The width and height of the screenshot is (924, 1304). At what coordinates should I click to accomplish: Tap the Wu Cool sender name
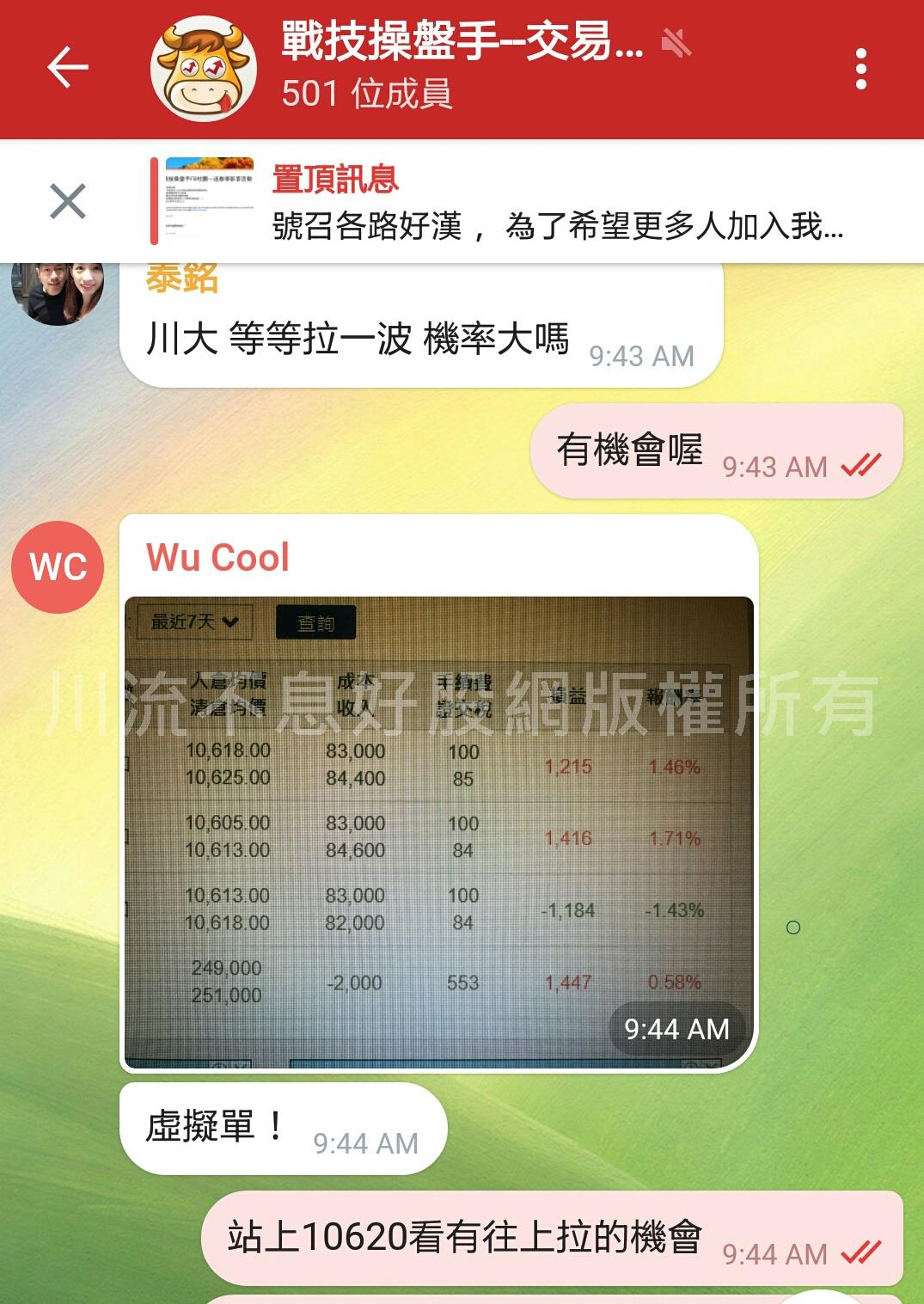pyautogui.click(x=217, y=557)
